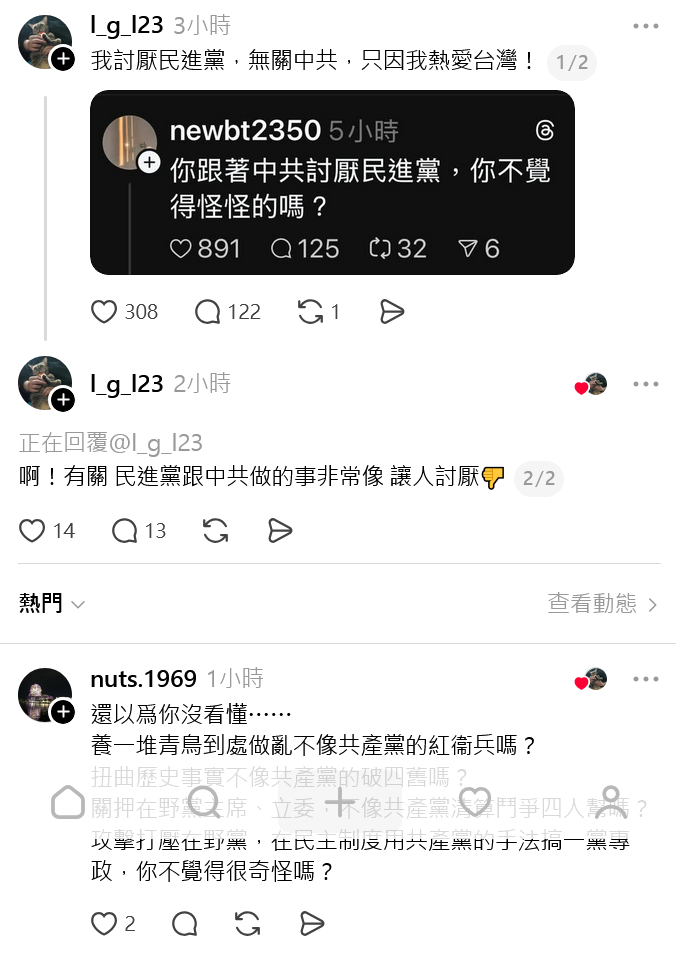Reply to the nuts.1969 comment
This screenshot has width=676, height=961.
point(184,923)
